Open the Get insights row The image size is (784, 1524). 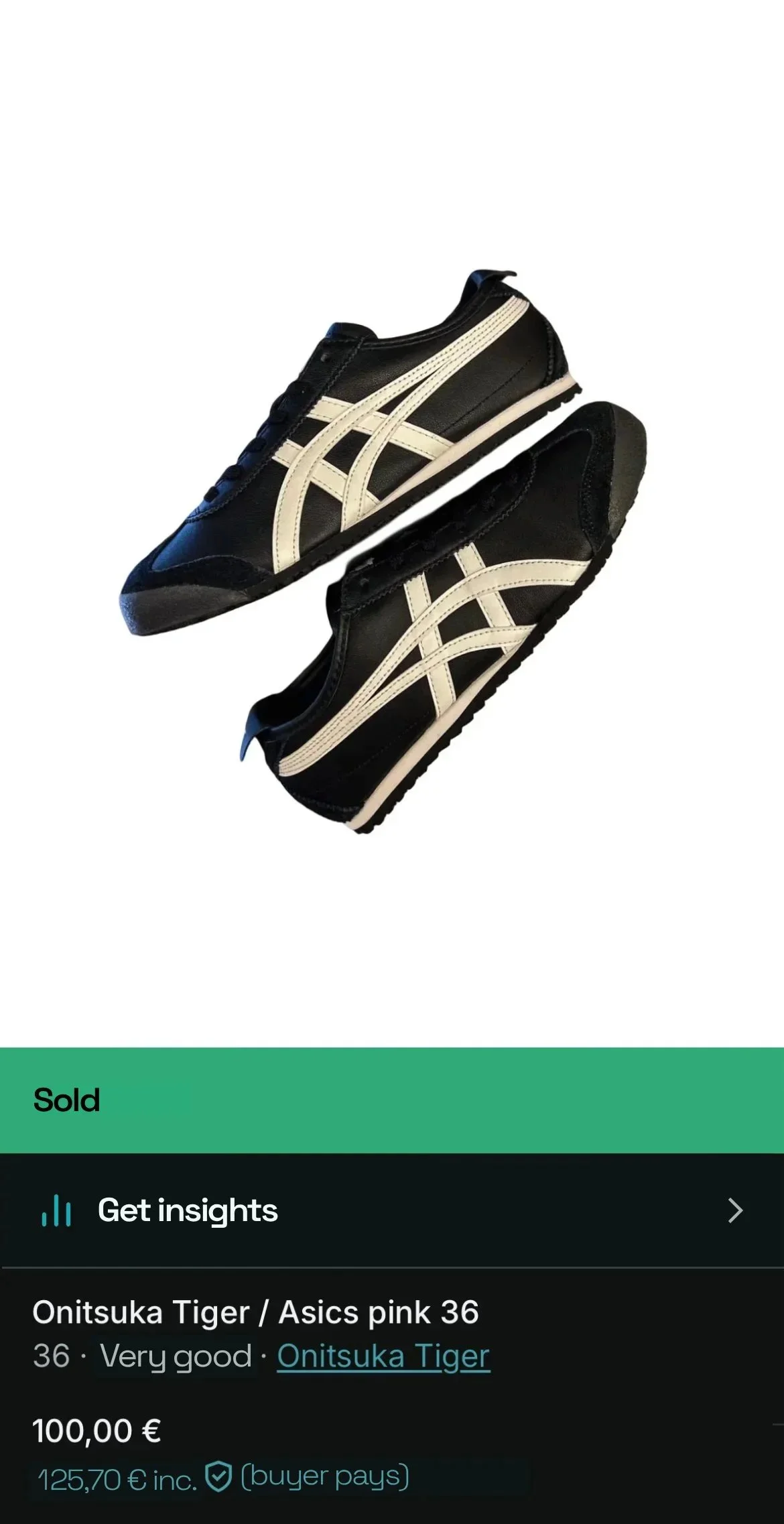tap(391, 1210)
